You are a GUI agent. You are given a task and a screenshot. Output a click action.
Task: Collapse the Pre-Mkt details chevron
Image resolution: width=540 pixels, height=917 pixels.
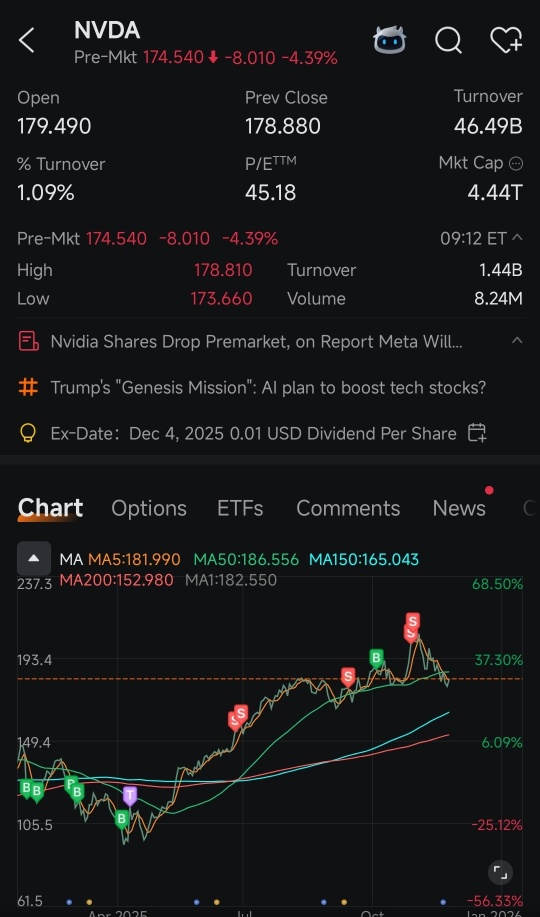click(x=517, y=237)
